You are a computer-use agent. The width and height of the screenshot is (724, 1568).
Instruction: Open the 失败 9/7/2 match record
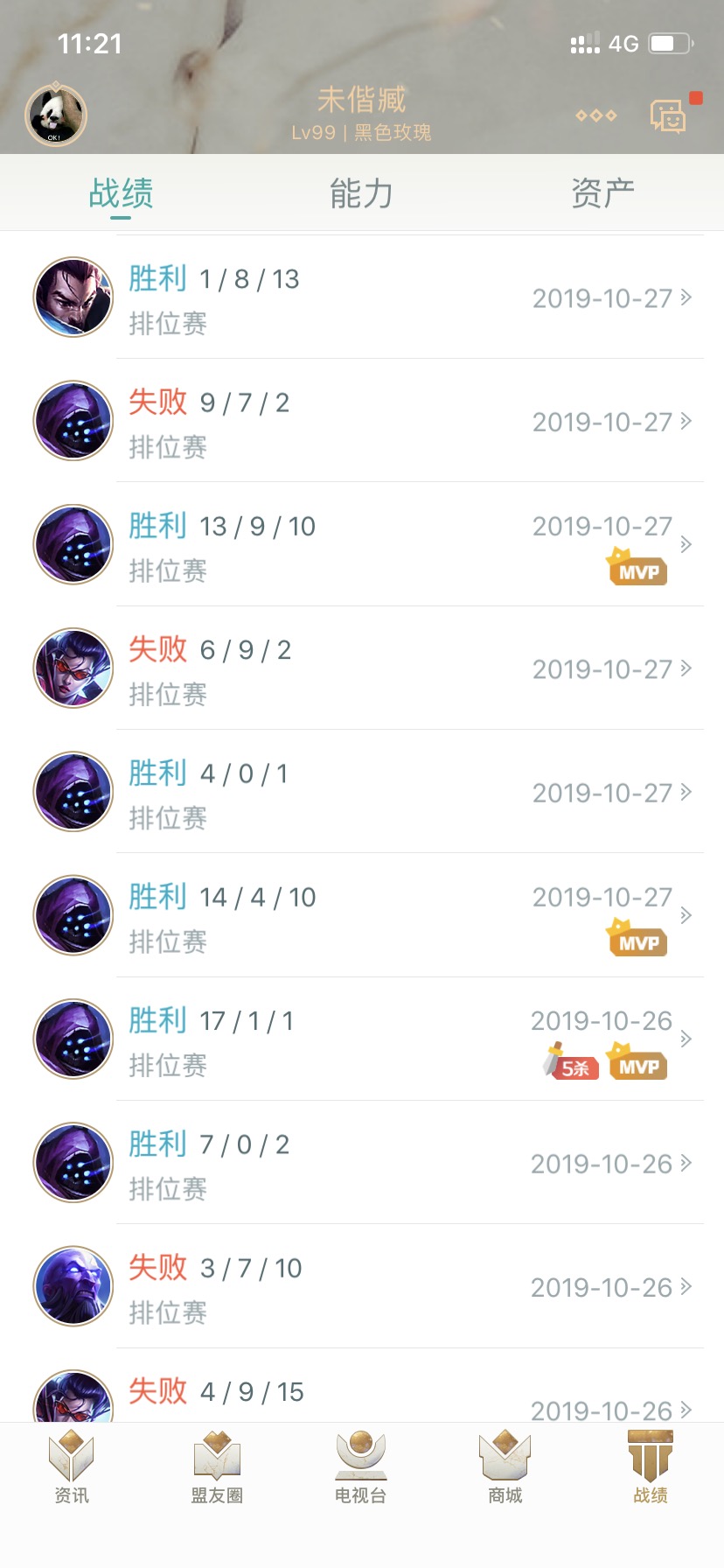coord(362,421)
